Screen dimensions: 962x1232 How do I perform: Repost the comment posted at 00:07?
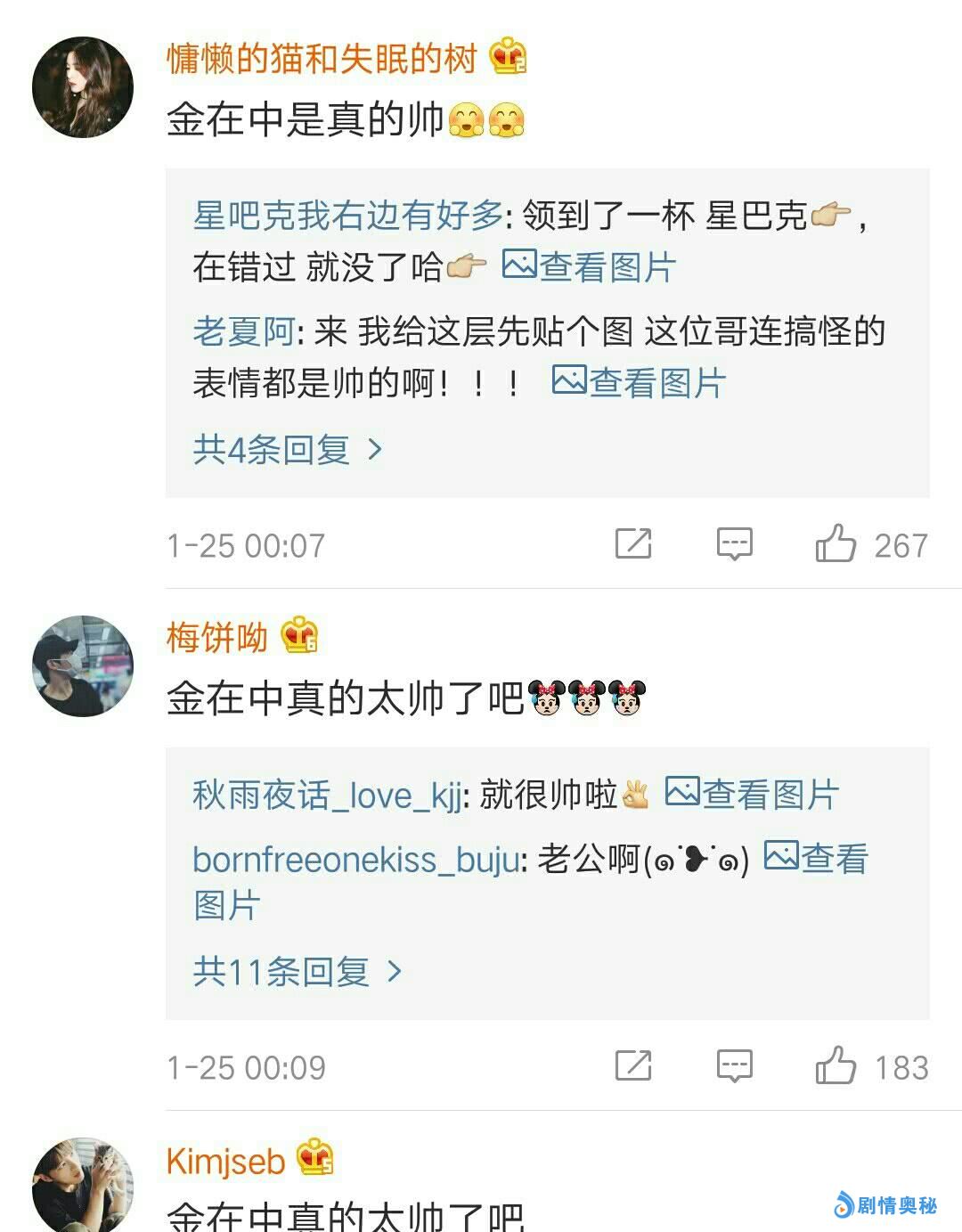(x=633, y=543)
